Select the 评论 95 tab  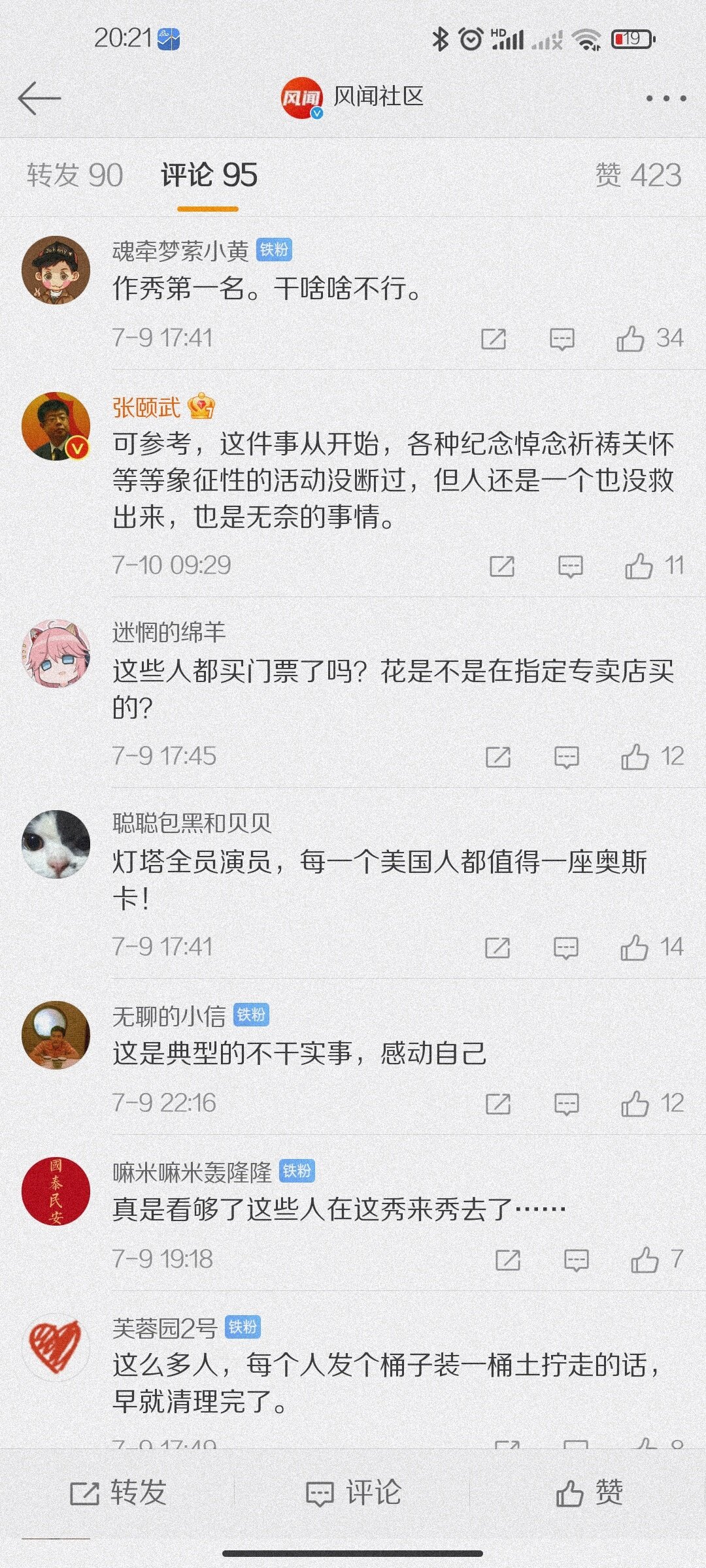tap(209, 176)
